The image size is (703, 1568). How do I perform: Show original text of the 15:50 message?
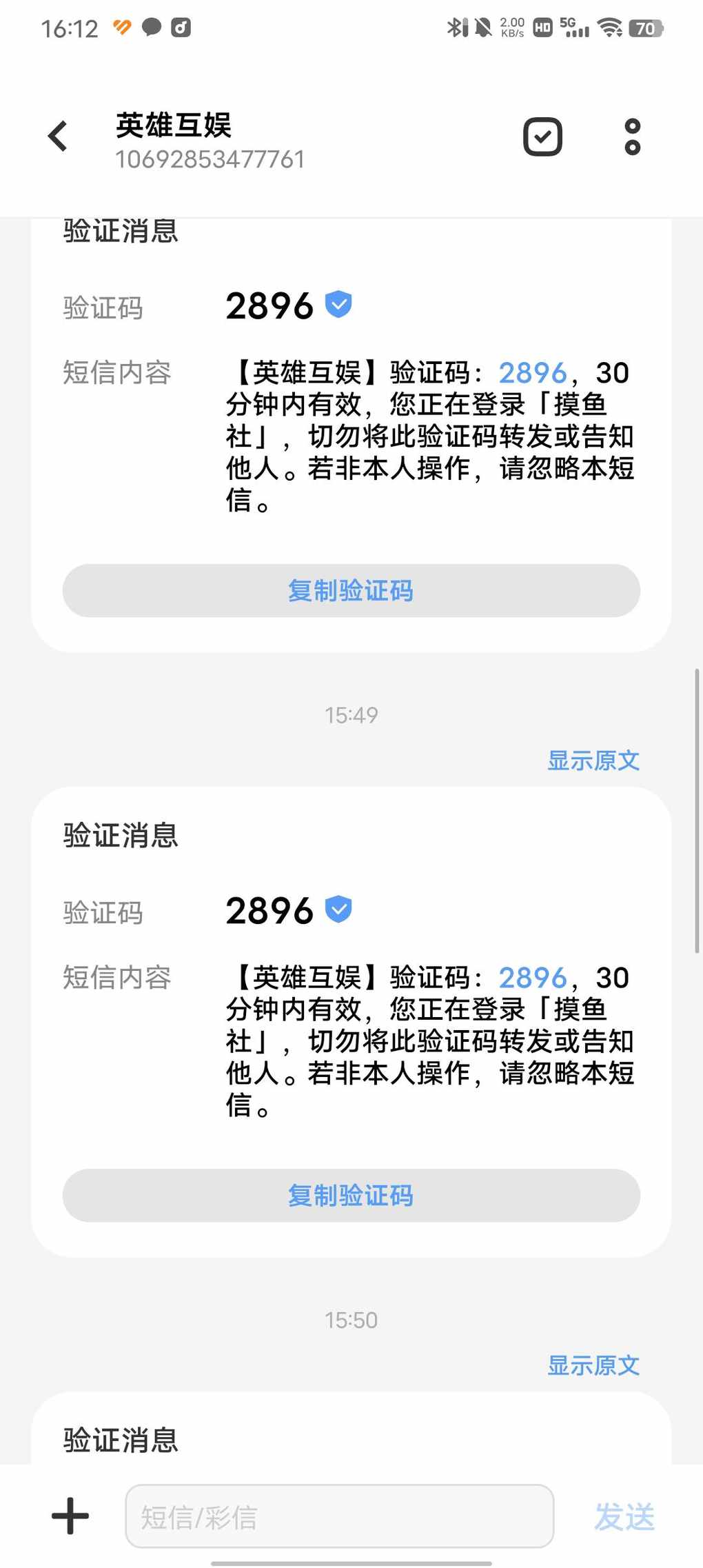coord(593,1365)
